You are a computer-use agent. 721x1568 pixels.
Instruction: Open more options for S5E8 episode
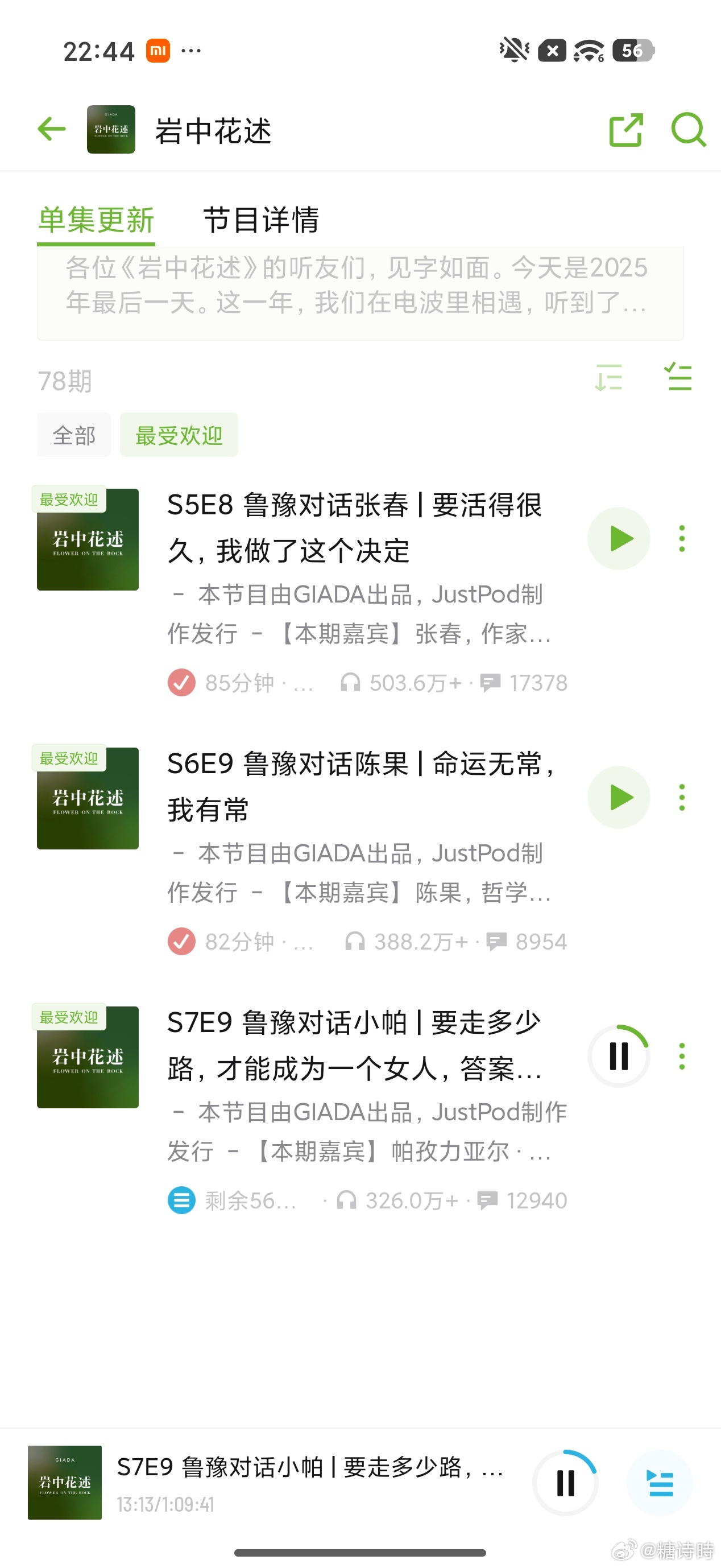tap(682, 539)
